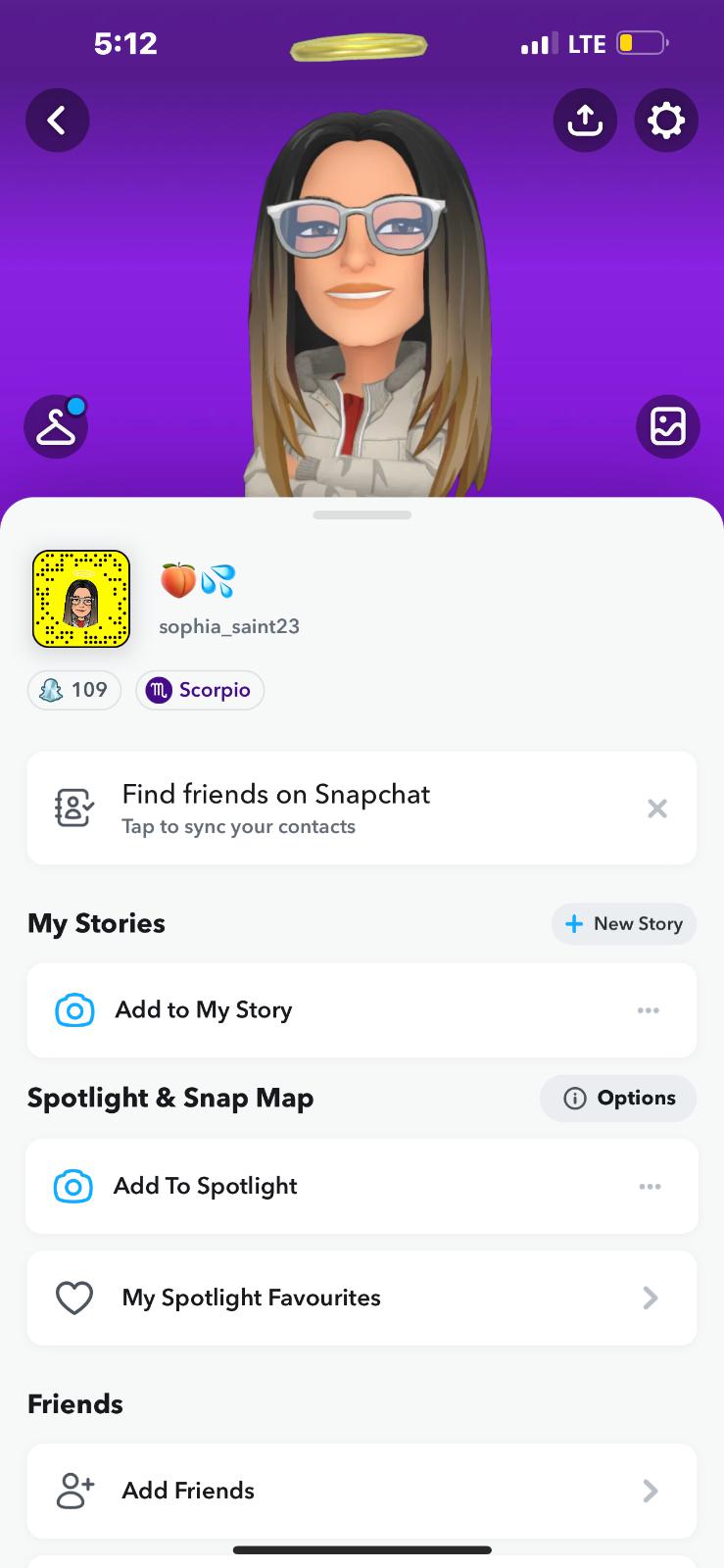Open settings gear icon
724x1568 pixels.
[x=666, y=121]
